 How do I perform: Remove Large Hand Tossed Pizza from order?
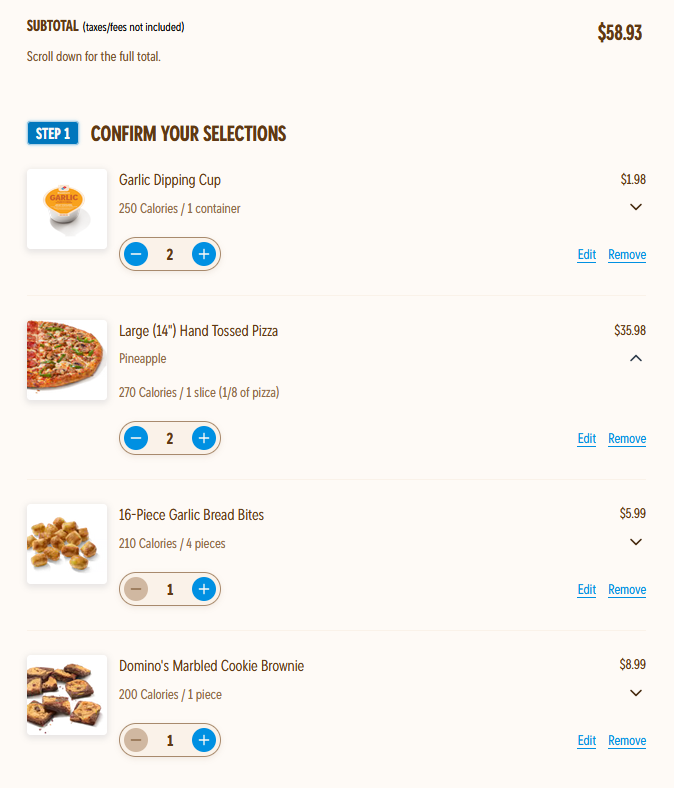(x=627, y=439)
